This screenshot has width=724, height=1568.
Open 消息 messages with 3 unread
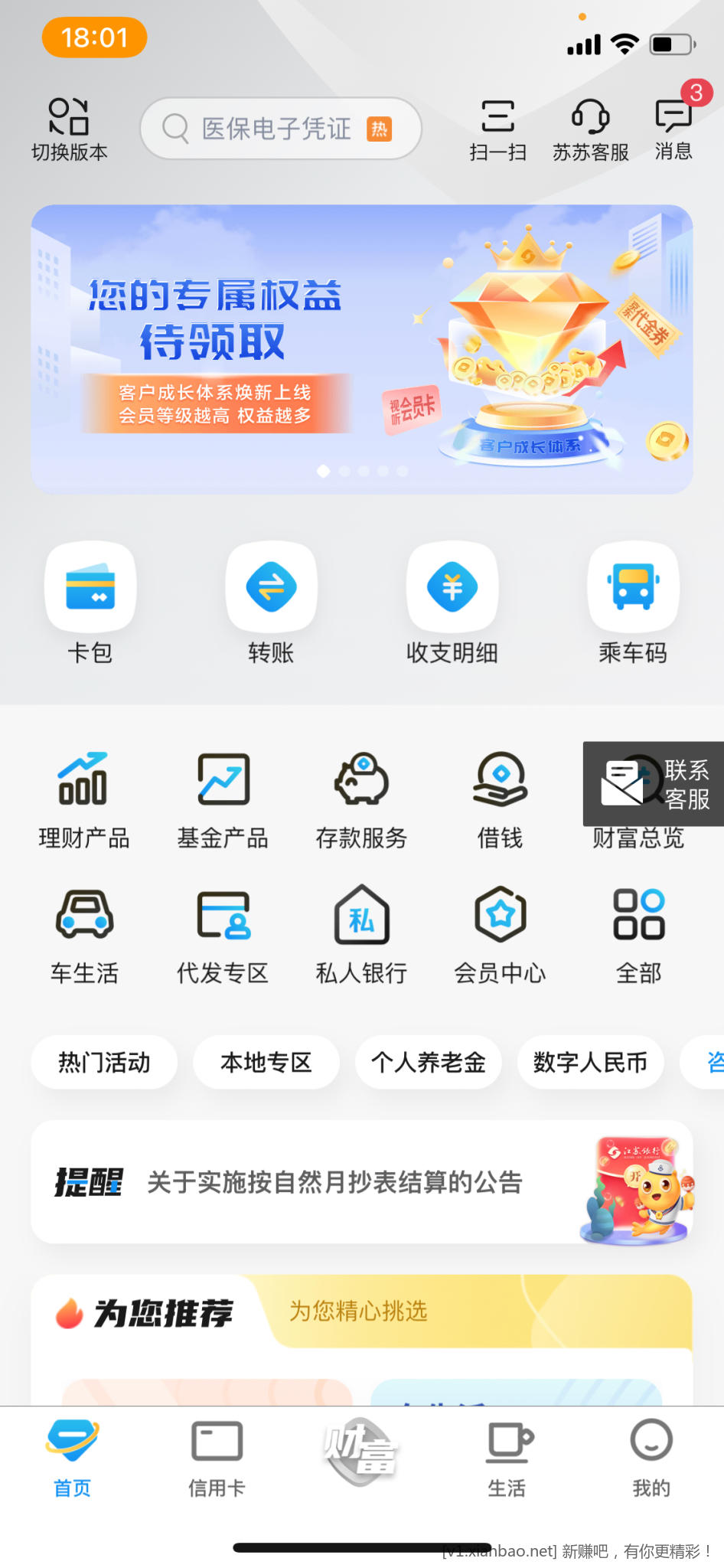673,127
